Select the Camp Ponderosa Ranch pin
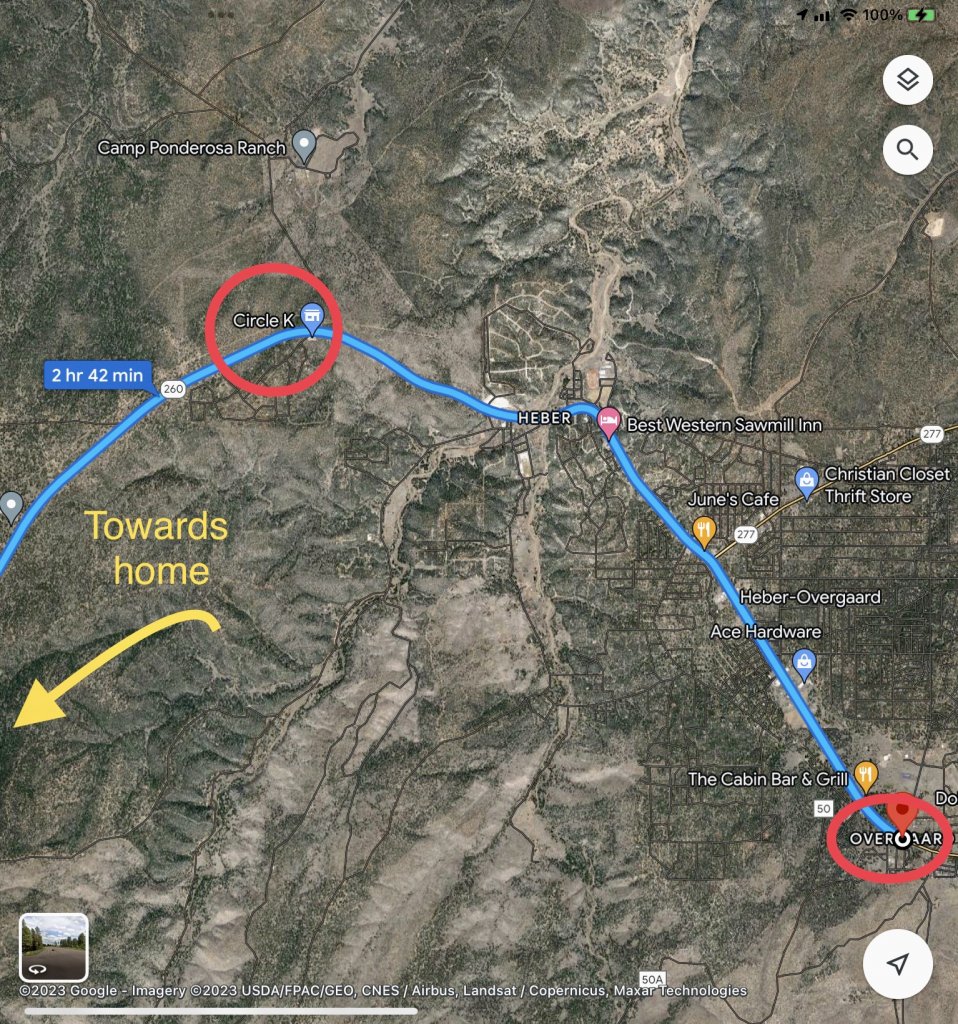This screenshot has height=1024, width=958. (x=304, y=146)
